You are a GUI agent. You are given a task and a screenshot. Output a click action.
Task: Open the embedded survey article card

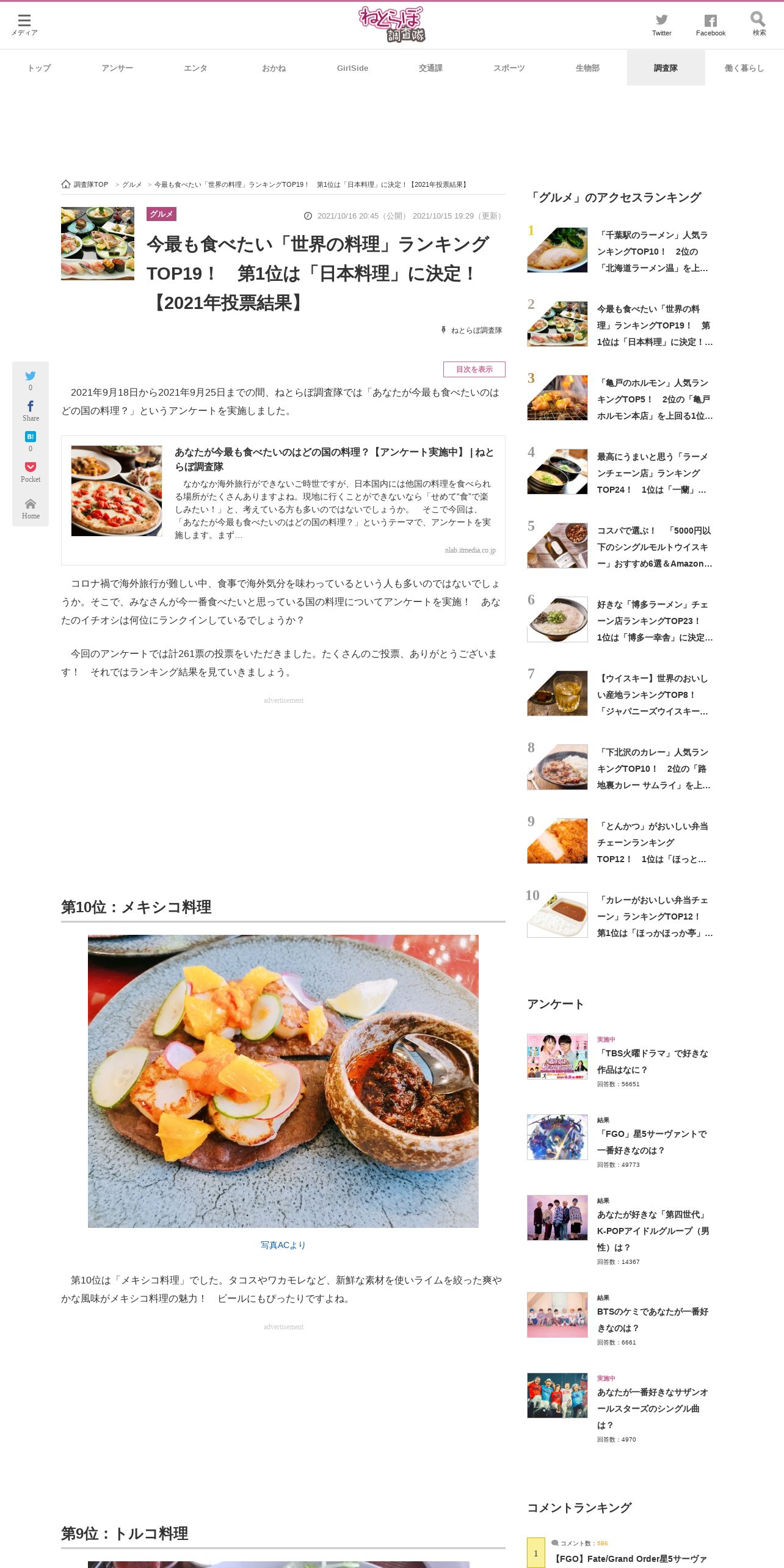pos(283,500)
